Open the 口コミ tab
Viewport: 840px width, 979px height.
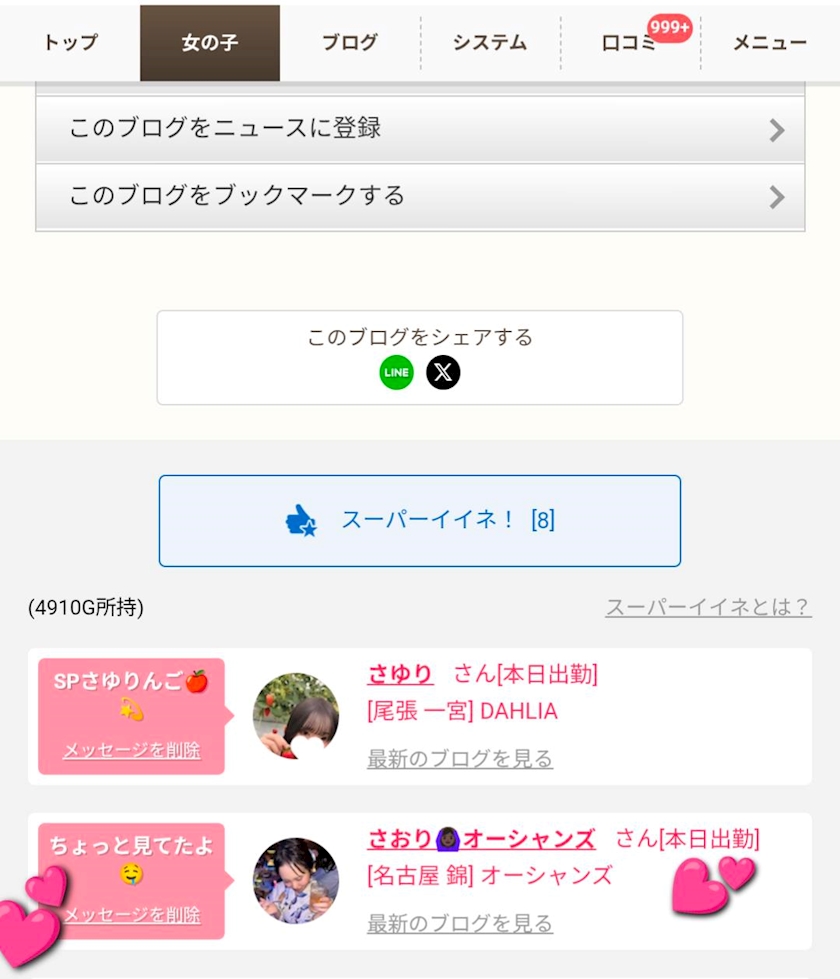coord(630,42)
